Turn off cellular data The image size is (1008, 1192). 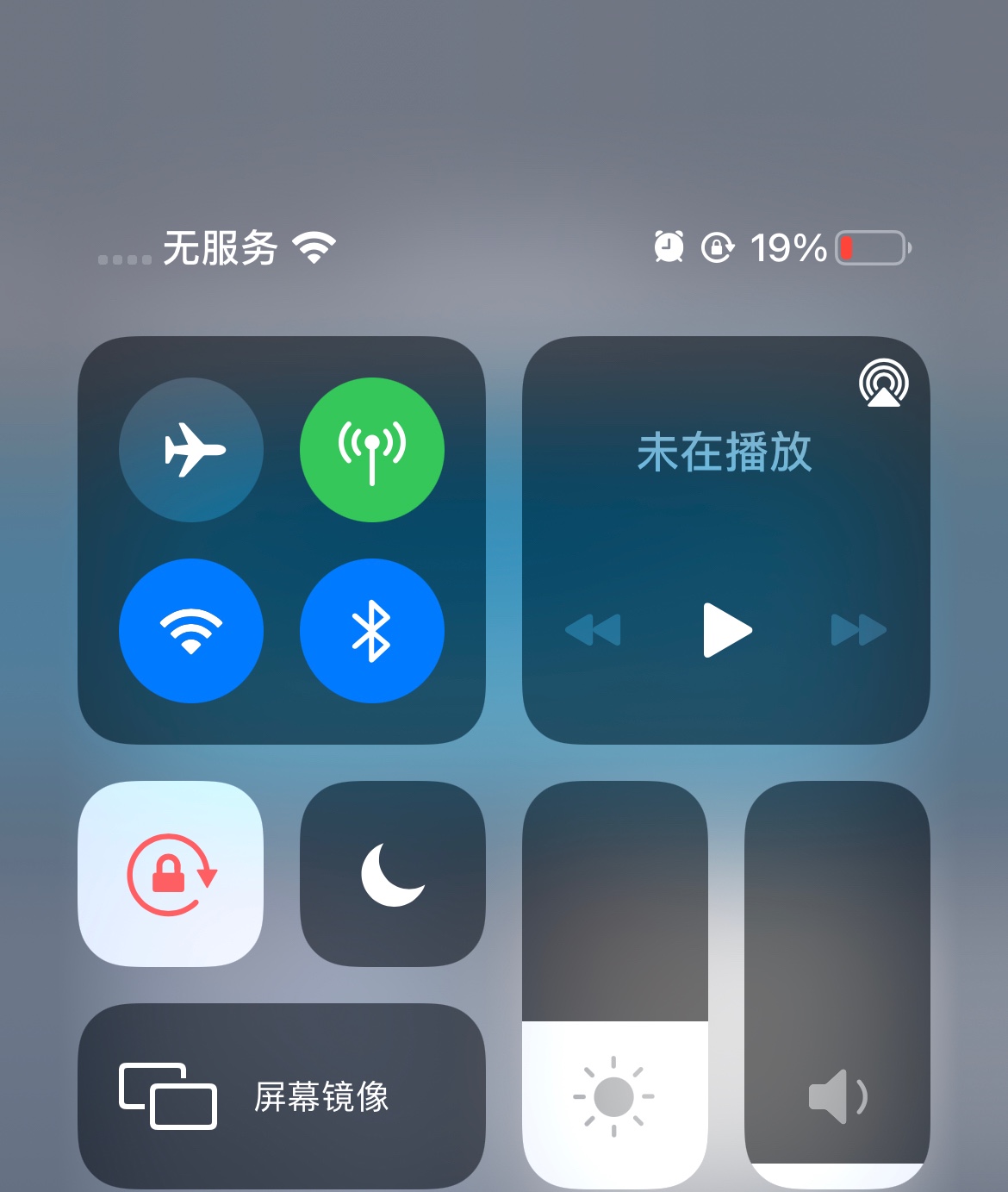(x=372, y=450)
